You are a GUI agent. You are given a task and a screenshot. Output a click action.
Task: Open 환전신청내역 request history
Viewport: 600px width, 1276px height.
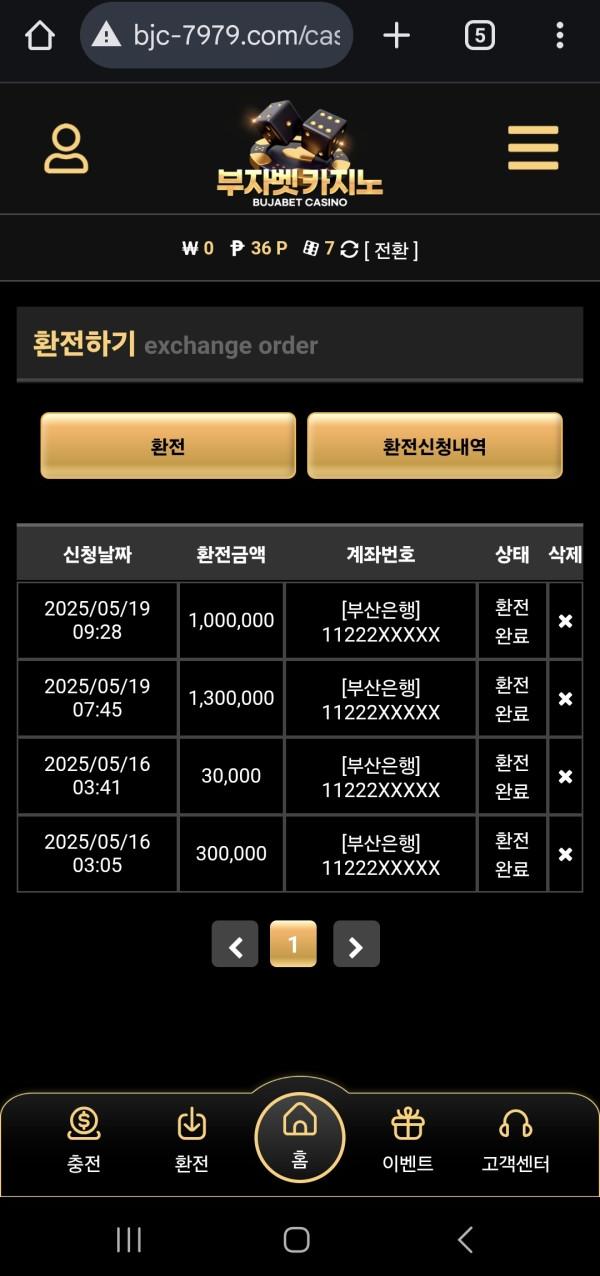434,446
